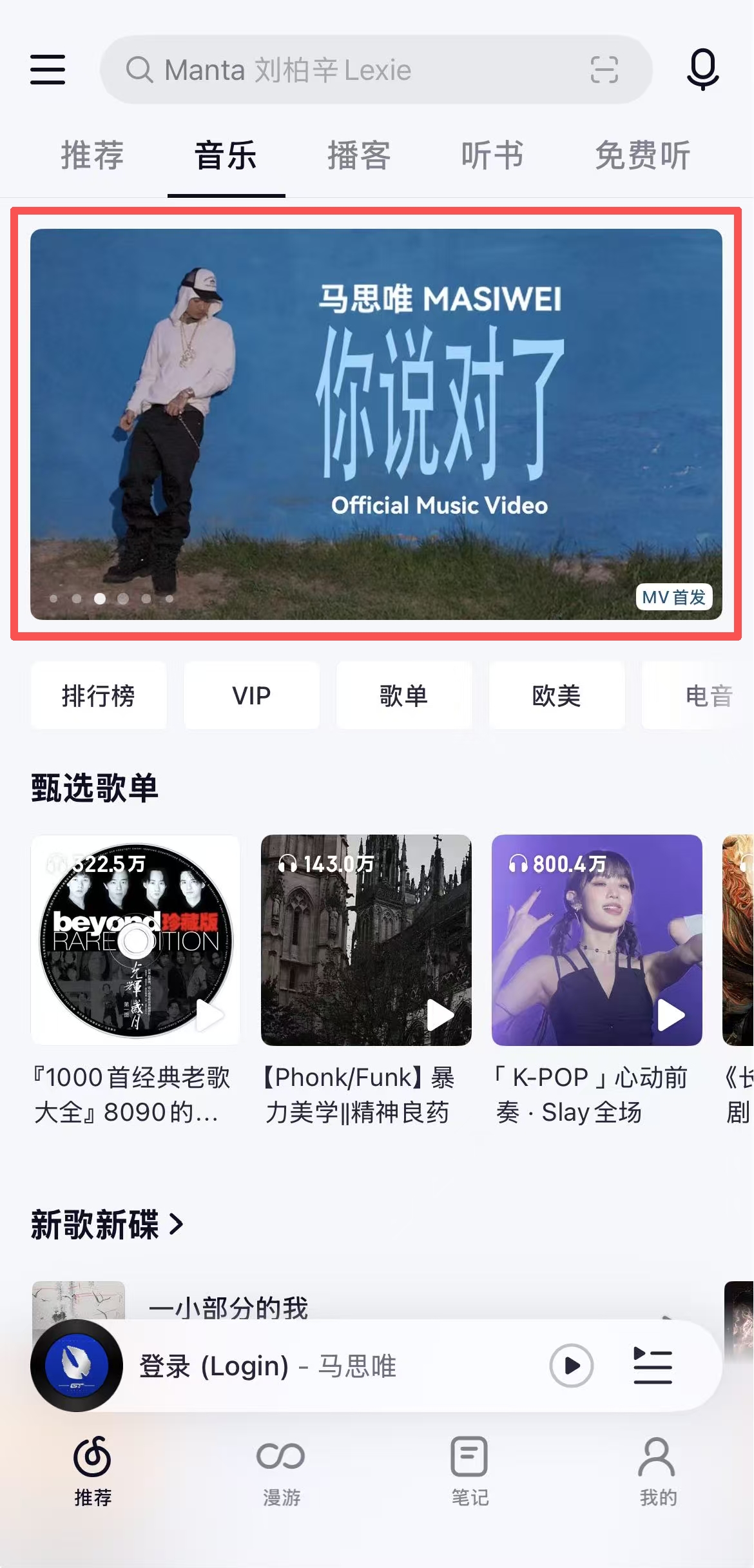Expand the 新歌新碟 section
This screenshot has height=1568, width=754.
[108, 1224]
